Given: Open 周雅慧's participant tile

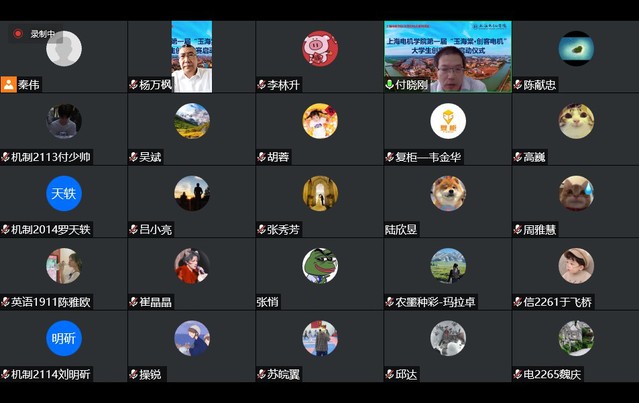Looking at the screenshot, I should click(x=575, y=199).
